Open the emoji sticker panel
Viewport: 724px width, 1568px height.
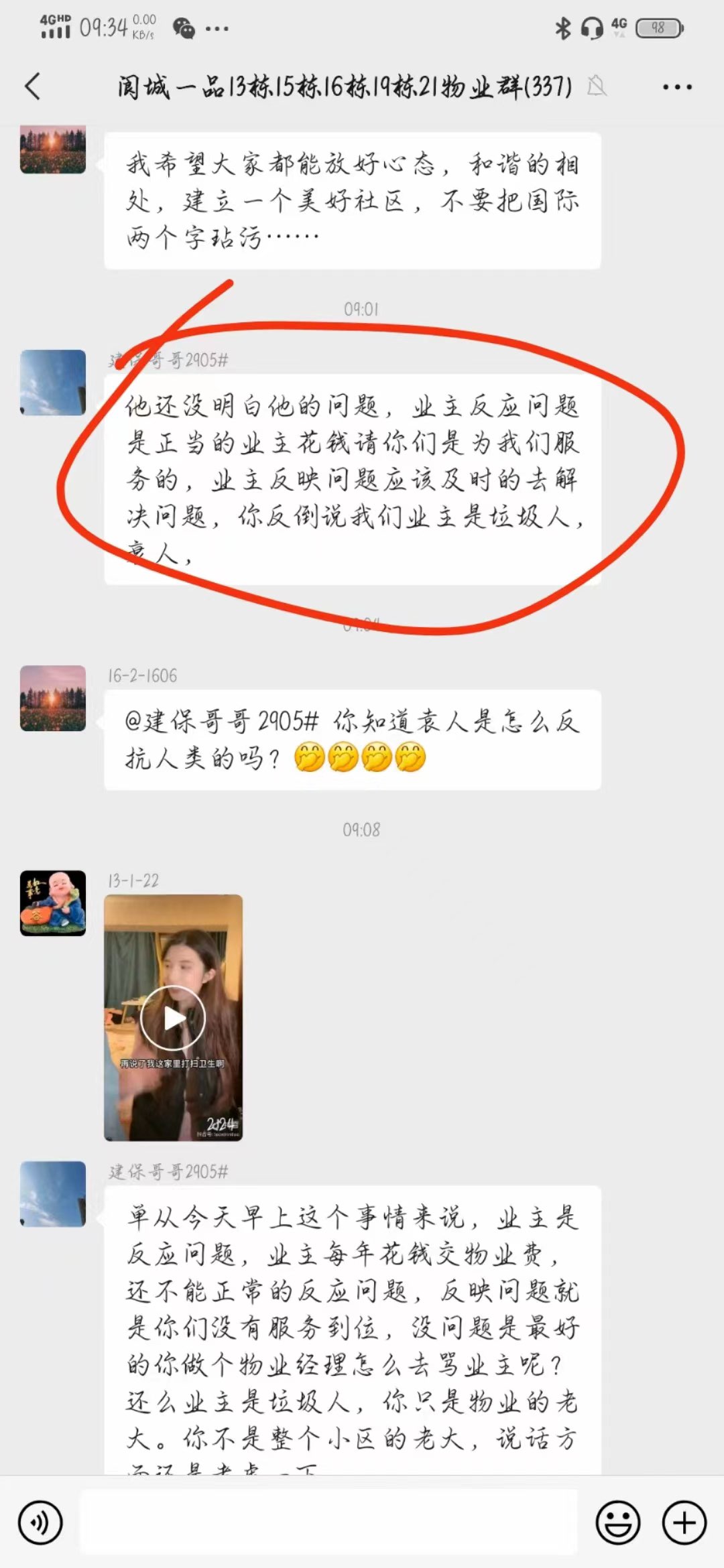[617, 1522]
